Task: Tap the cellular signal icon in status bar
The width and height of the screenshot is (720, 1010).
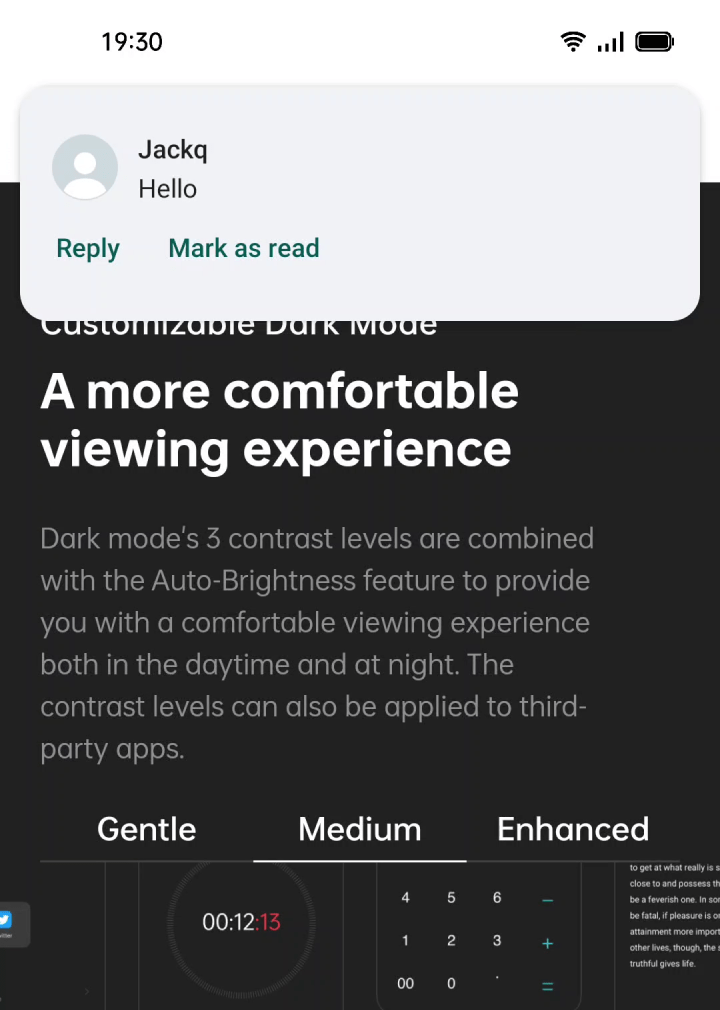Action: [x=610, y=41]
